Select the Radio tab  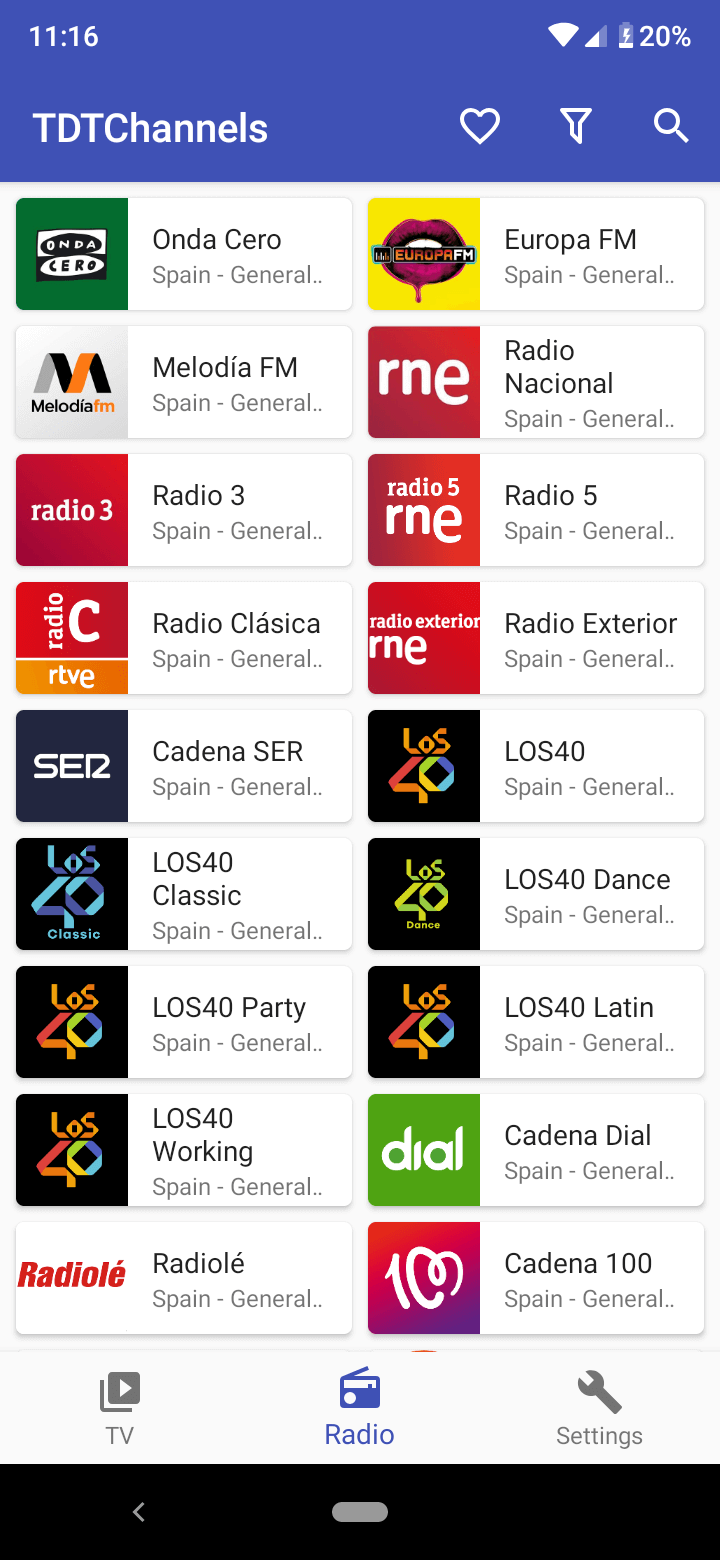(x=359, y=1408)
